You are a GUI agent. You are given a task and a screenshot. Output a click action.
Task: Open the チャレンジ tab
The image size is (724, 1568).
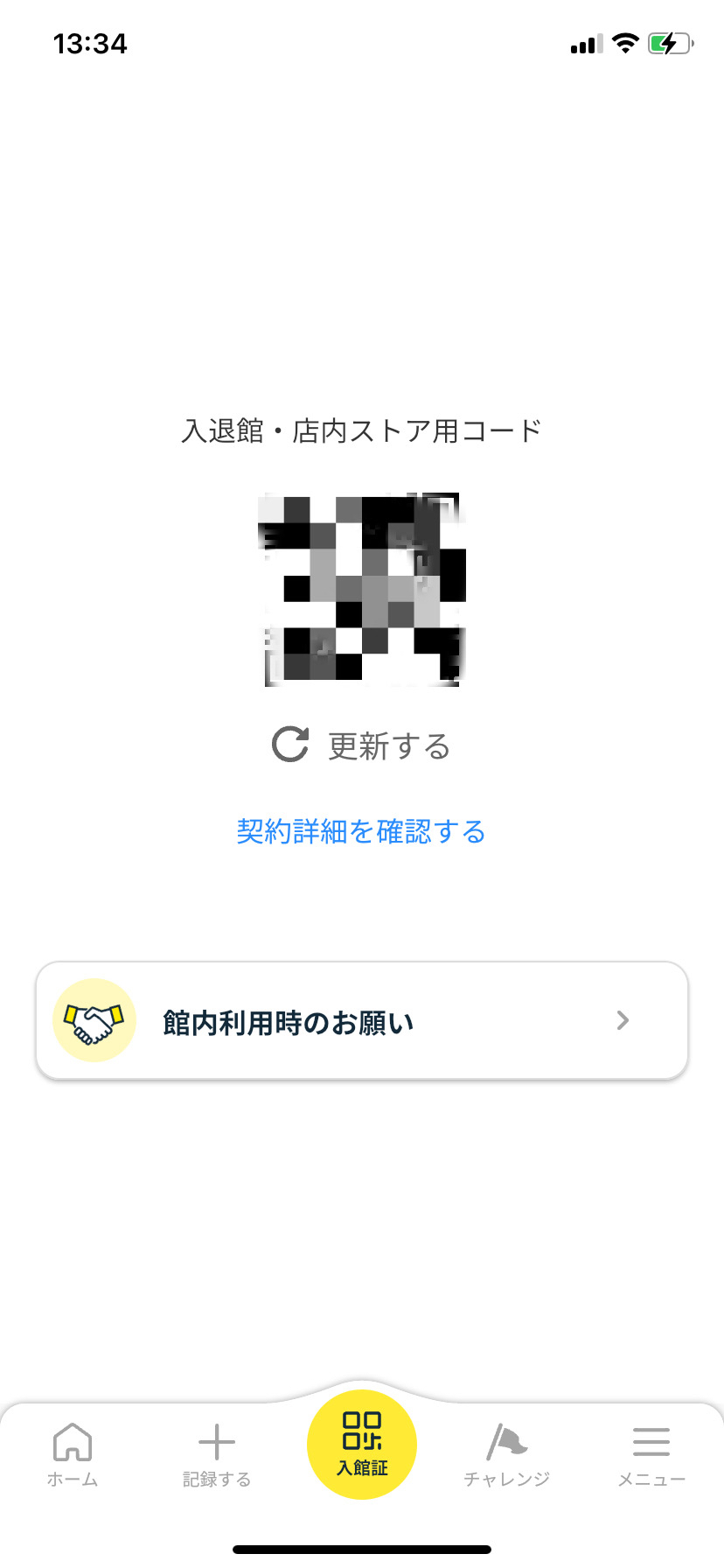tap(506, 1454)
